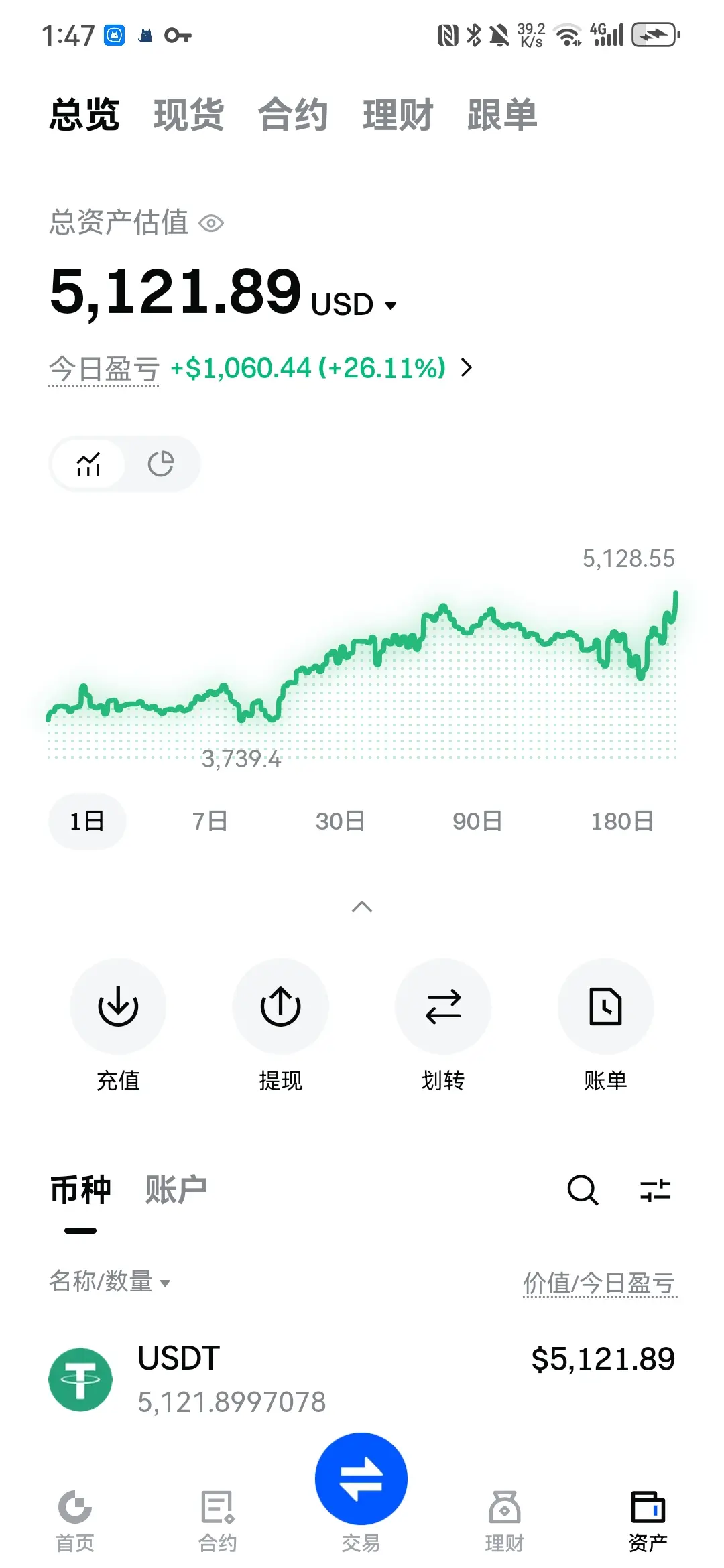Switch to the 跟单 tab

point(502,115)
